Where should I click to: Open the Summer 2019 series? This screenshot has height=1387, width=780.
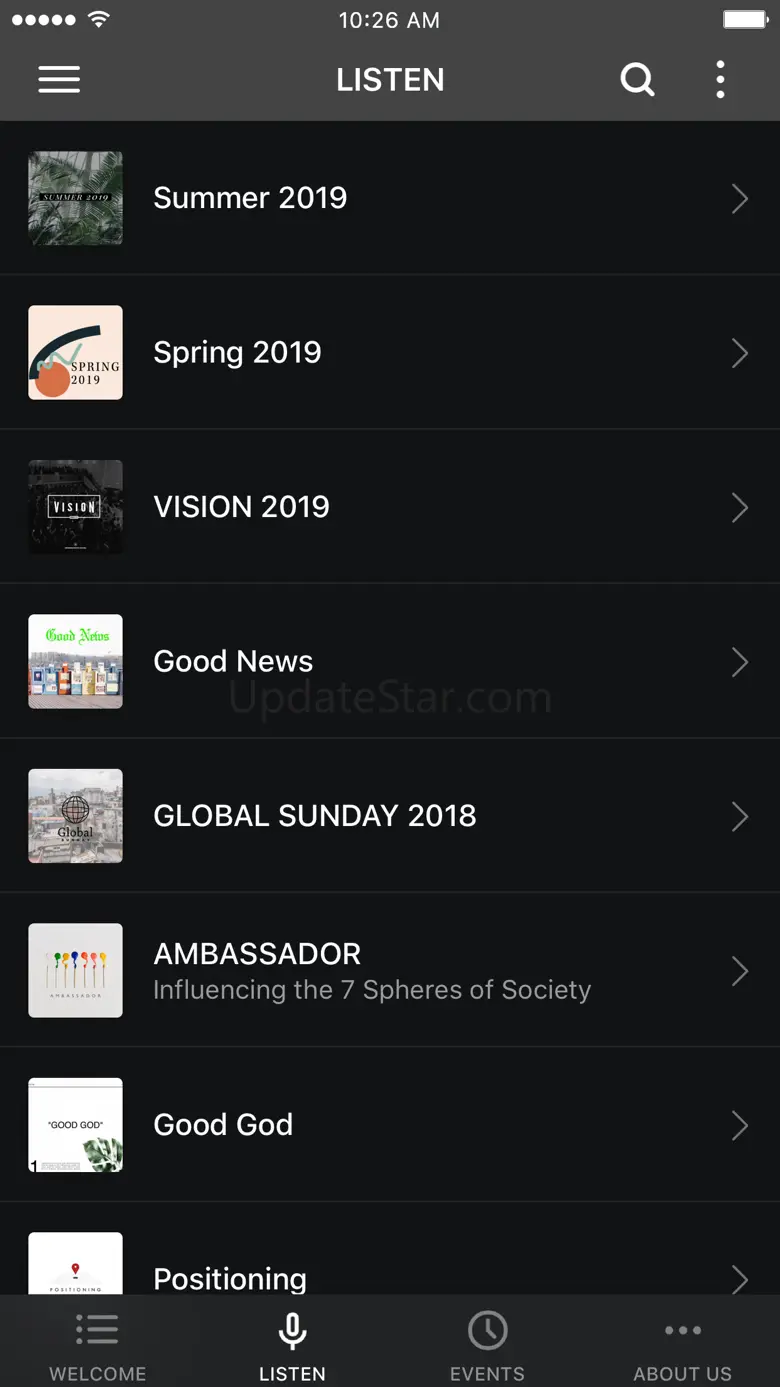click(390, 198)
